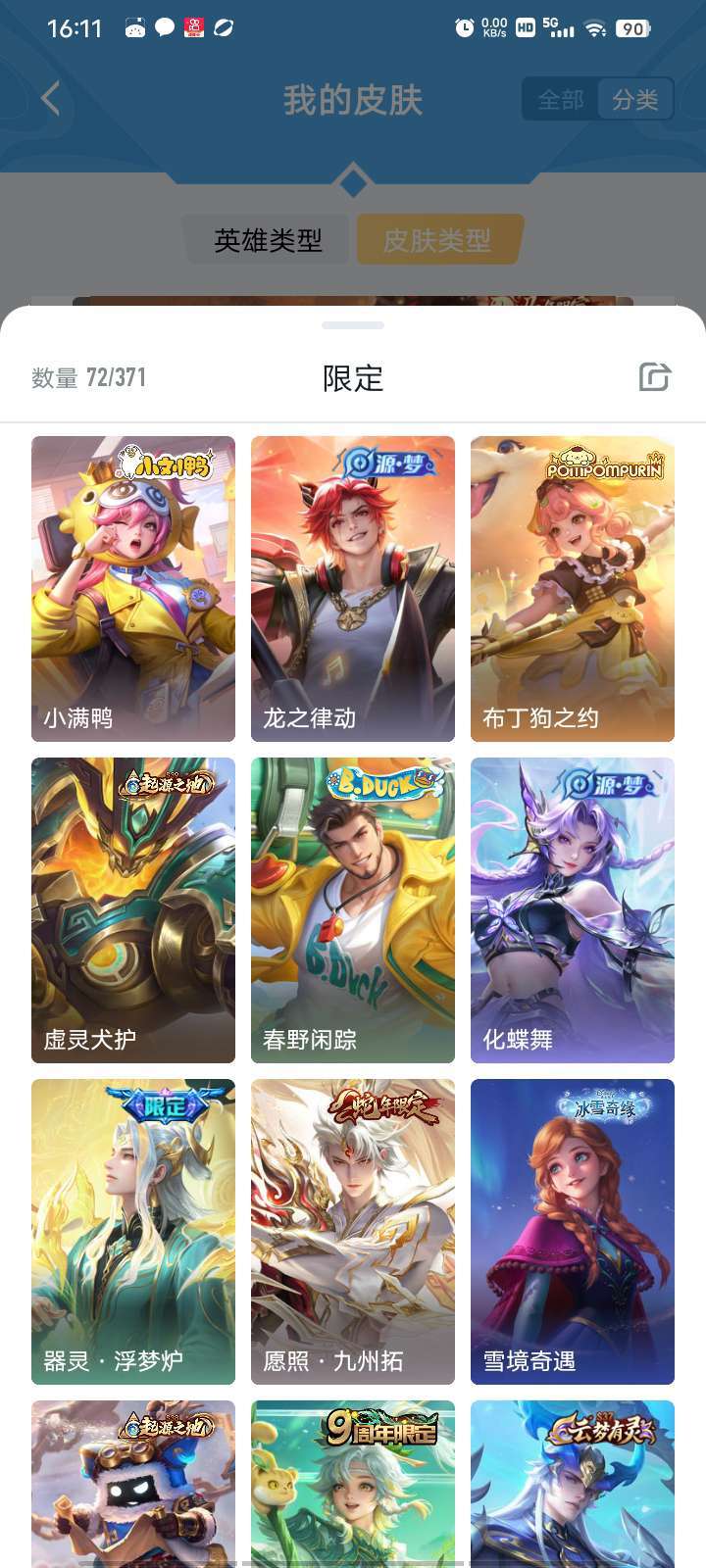Image resolution: width=706 pixels, height=1568 pixels.
Task: Select the 皮肤类型 tab
Action: click(x=438, y=238)
